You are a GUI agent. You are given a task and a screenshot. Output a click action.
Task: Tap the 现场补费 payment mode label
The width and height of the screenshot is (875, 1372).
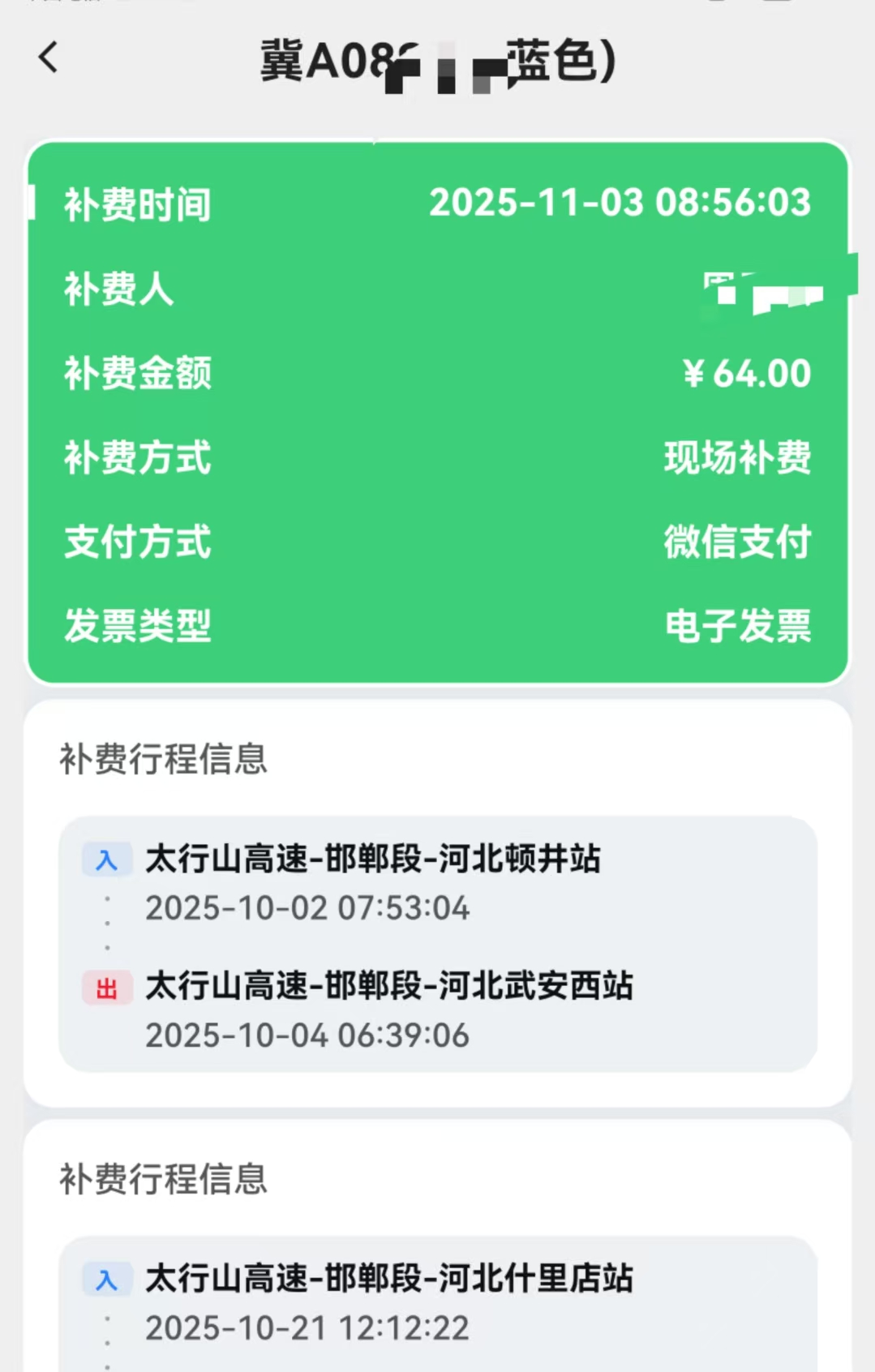click(738, 459)
